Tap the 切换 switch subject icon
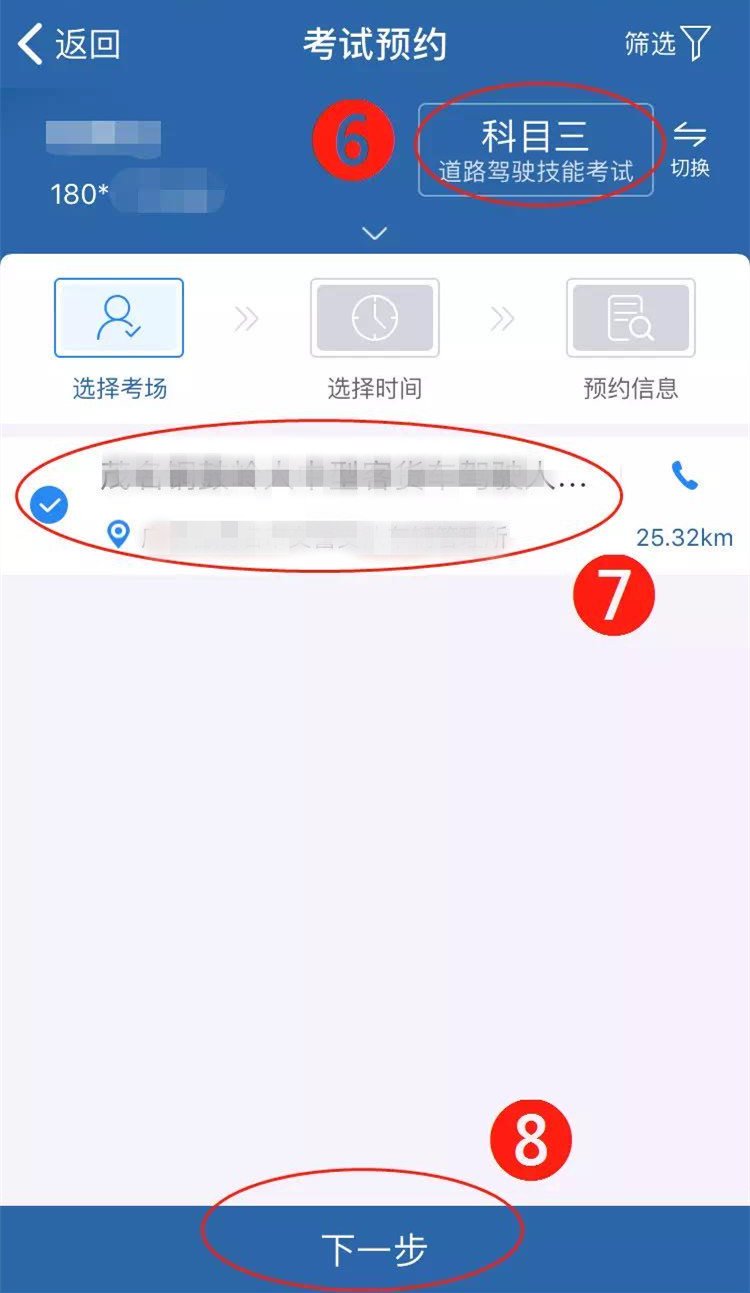750x1293 pixels. pyautogui.click(x=690, y=147)
